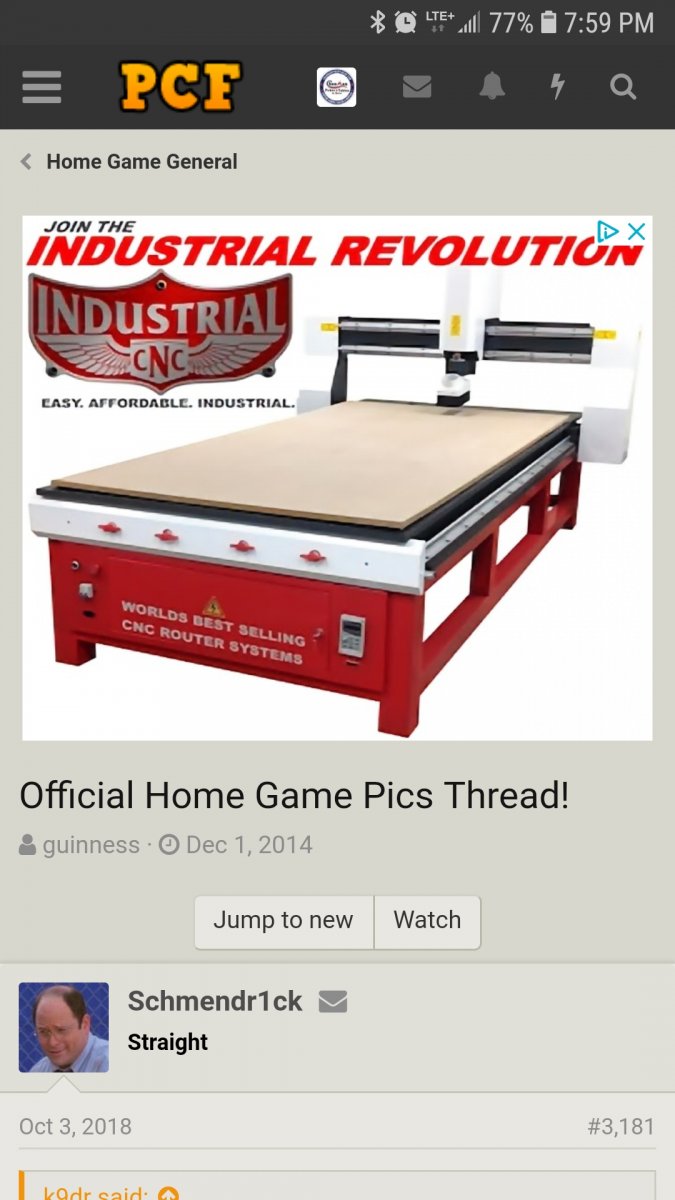
Task: Open Schmendr1ck's avatar
Action: [64, 1027]
